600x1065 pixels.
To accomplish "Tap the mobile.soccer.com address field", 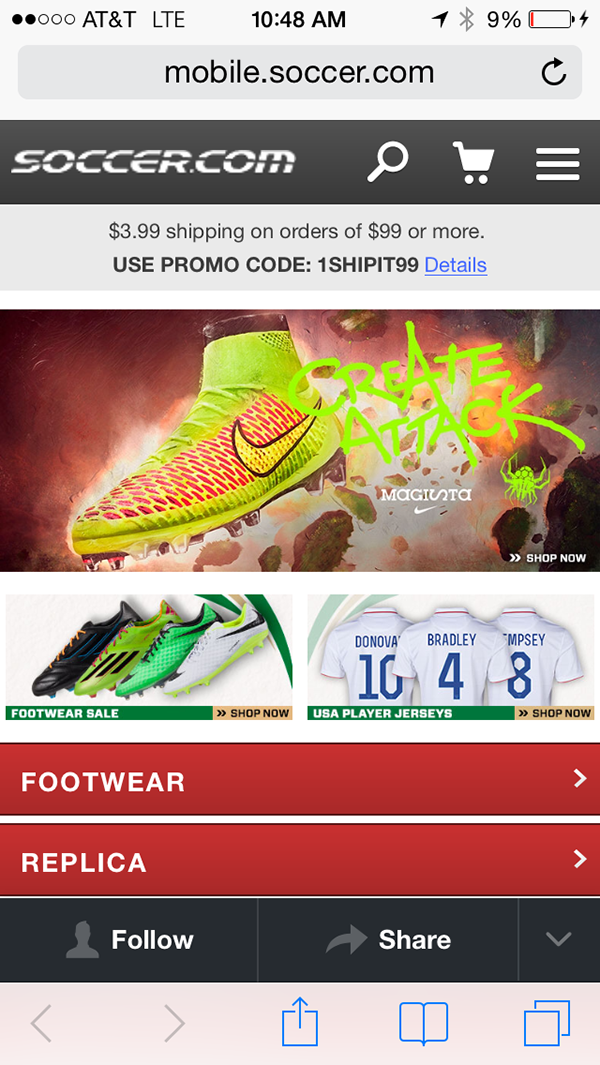I will 300,72.
